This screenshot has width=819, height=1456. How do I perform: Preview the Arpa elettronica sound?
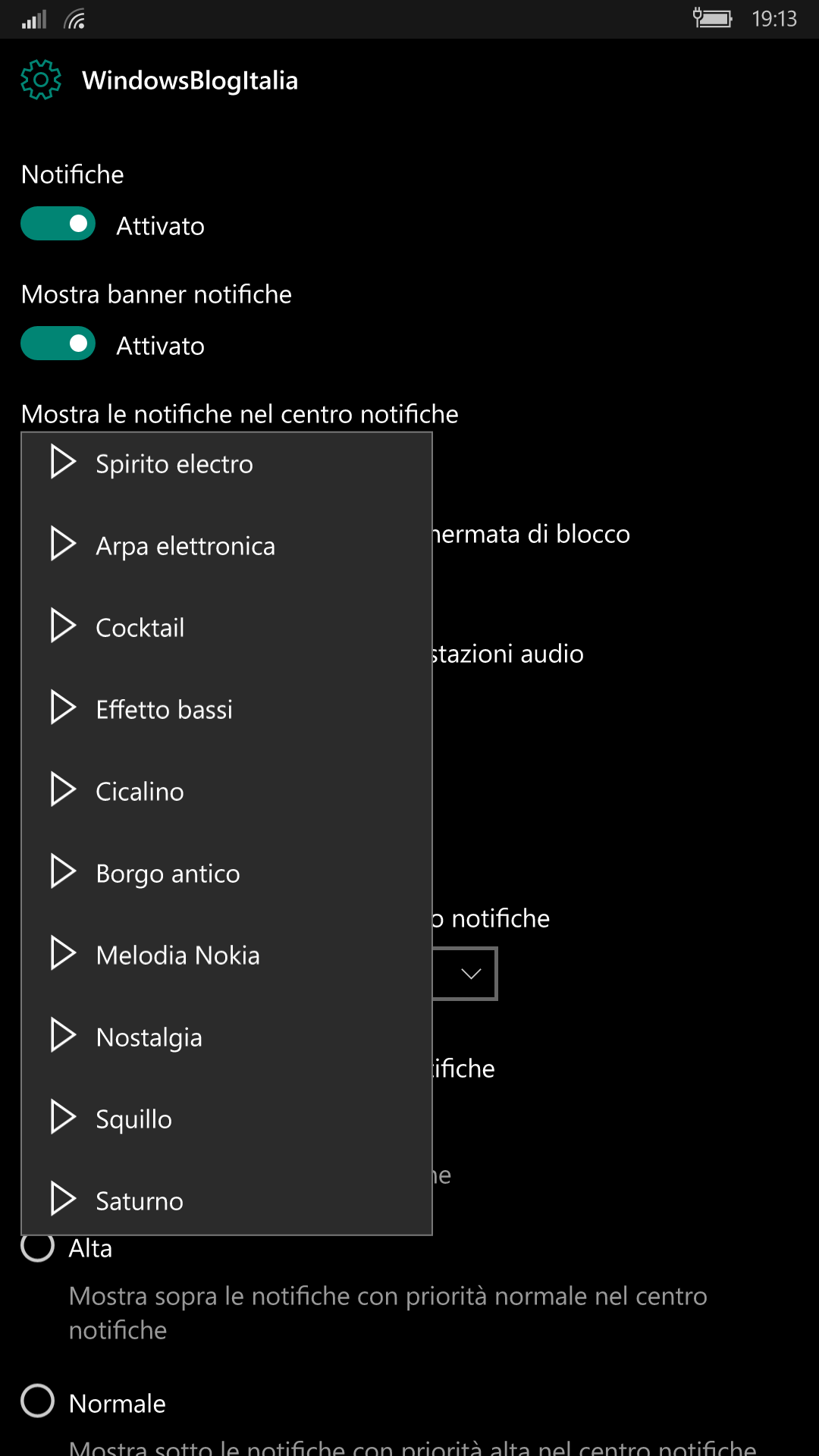pos(63,544)
